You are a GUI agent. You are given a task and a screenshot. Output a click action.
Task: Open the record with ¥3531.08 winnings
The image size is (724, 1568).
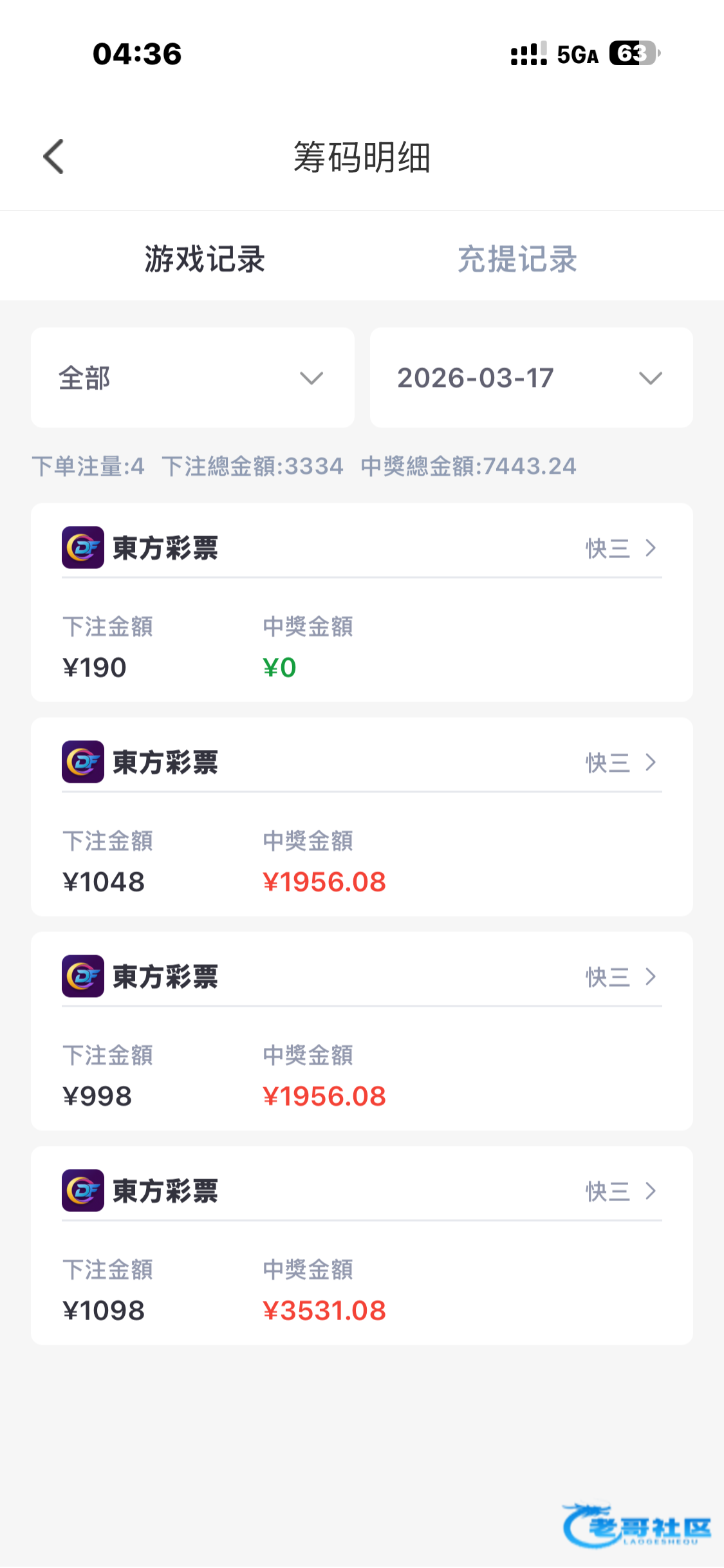coord(362,1246)
